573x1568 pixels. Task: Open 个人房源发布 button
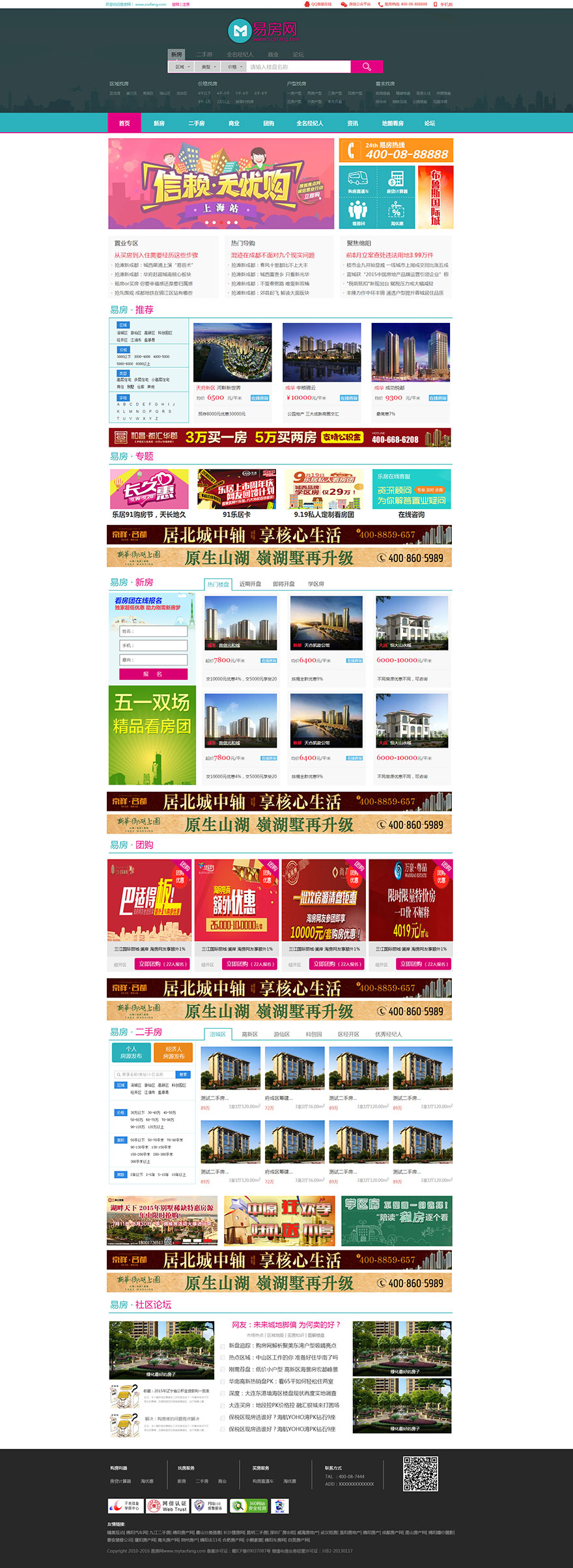[131, 1052]
